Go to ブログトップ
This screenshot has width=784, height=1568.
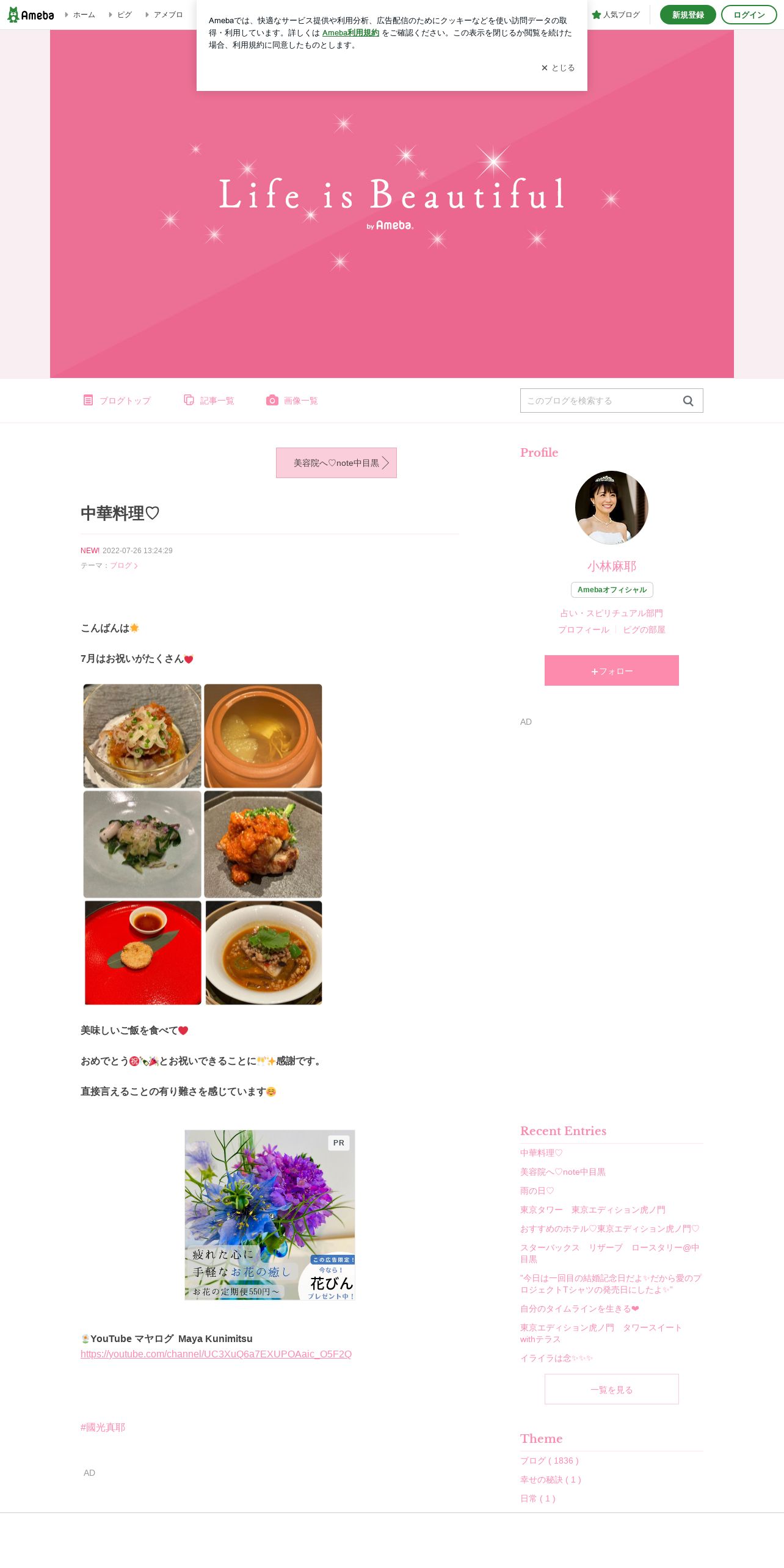pos(117,401)
